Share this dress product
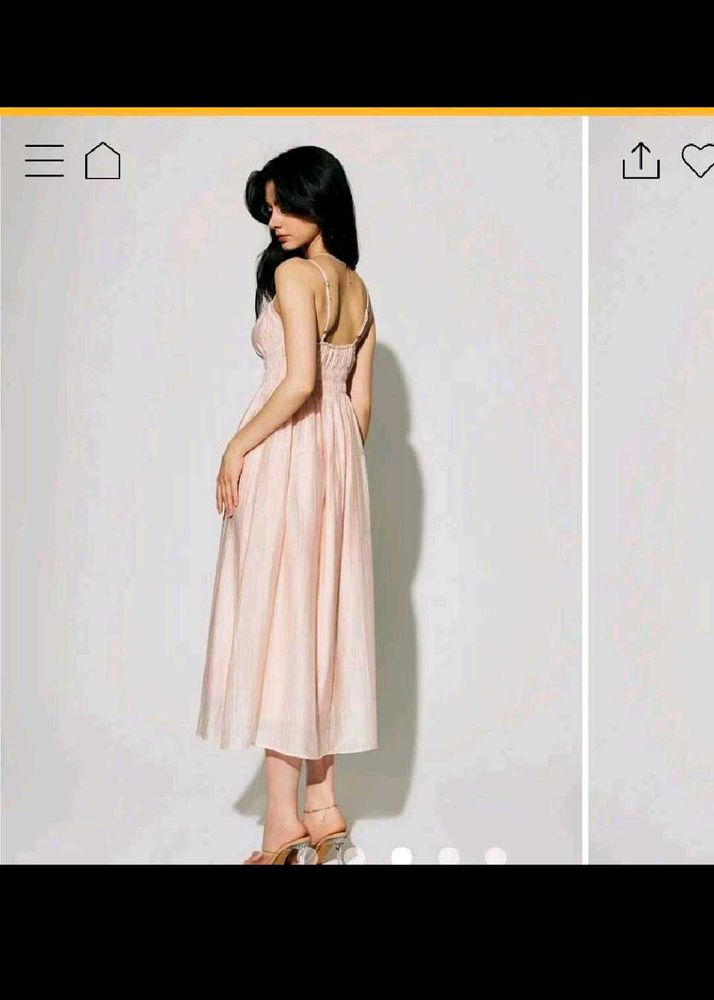Screen dimensions: 714x1000 tap(641, 160)
